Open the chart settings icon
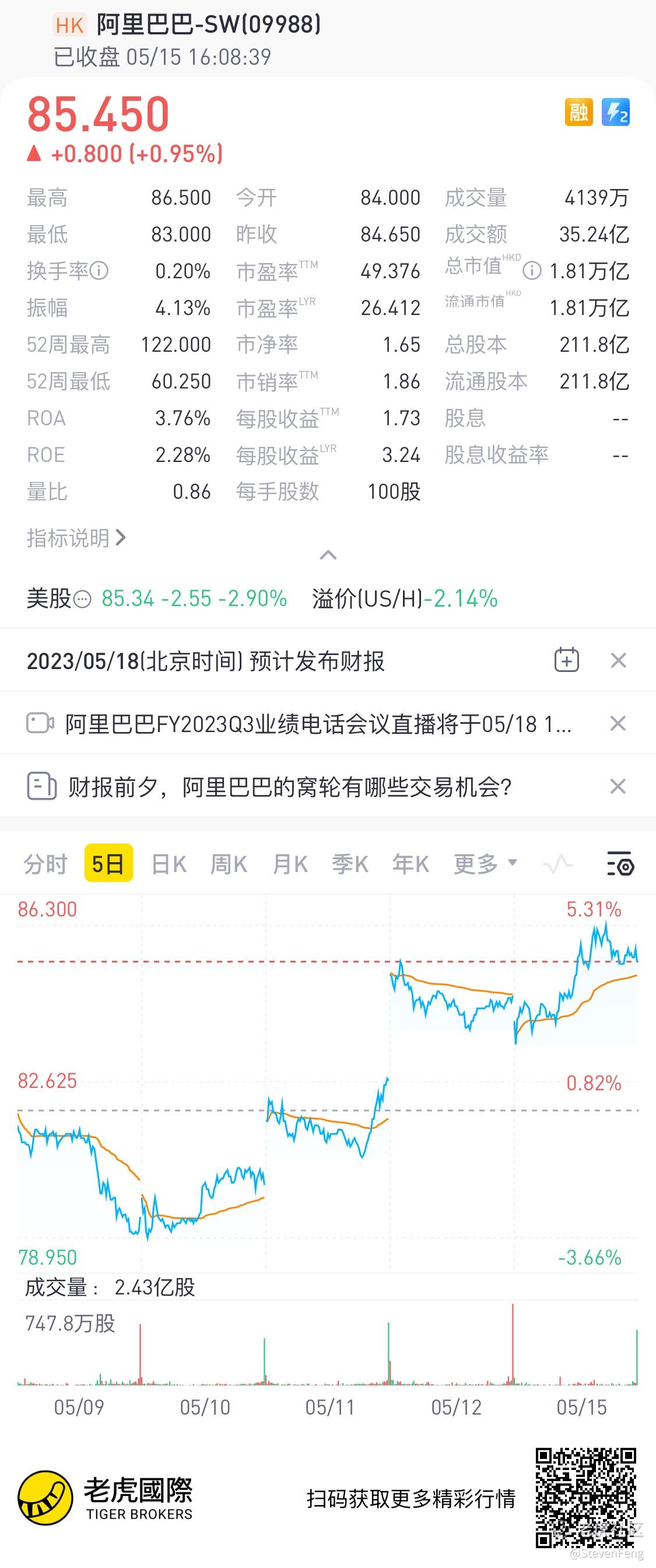656x1568 pixels. [x=620, y=864]
